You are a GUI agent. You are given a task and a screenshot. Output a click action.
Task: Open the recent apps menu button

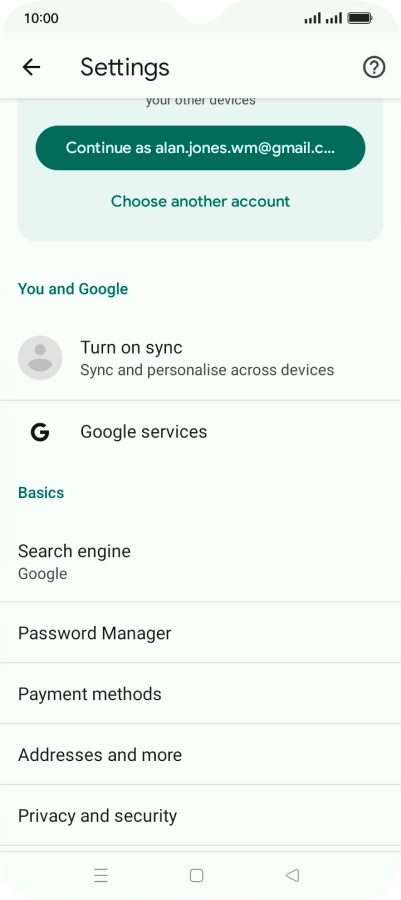(x=101, y=875)
